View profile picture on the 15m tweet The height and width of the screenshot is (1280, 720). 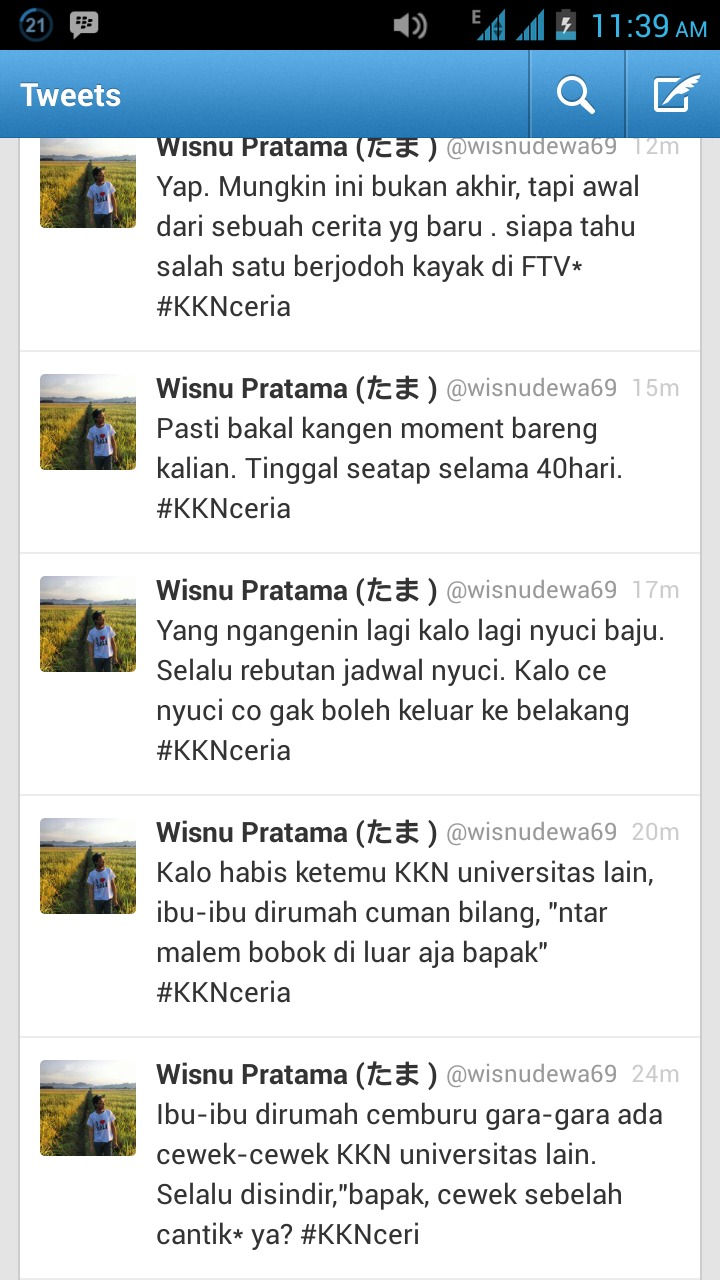88,422
